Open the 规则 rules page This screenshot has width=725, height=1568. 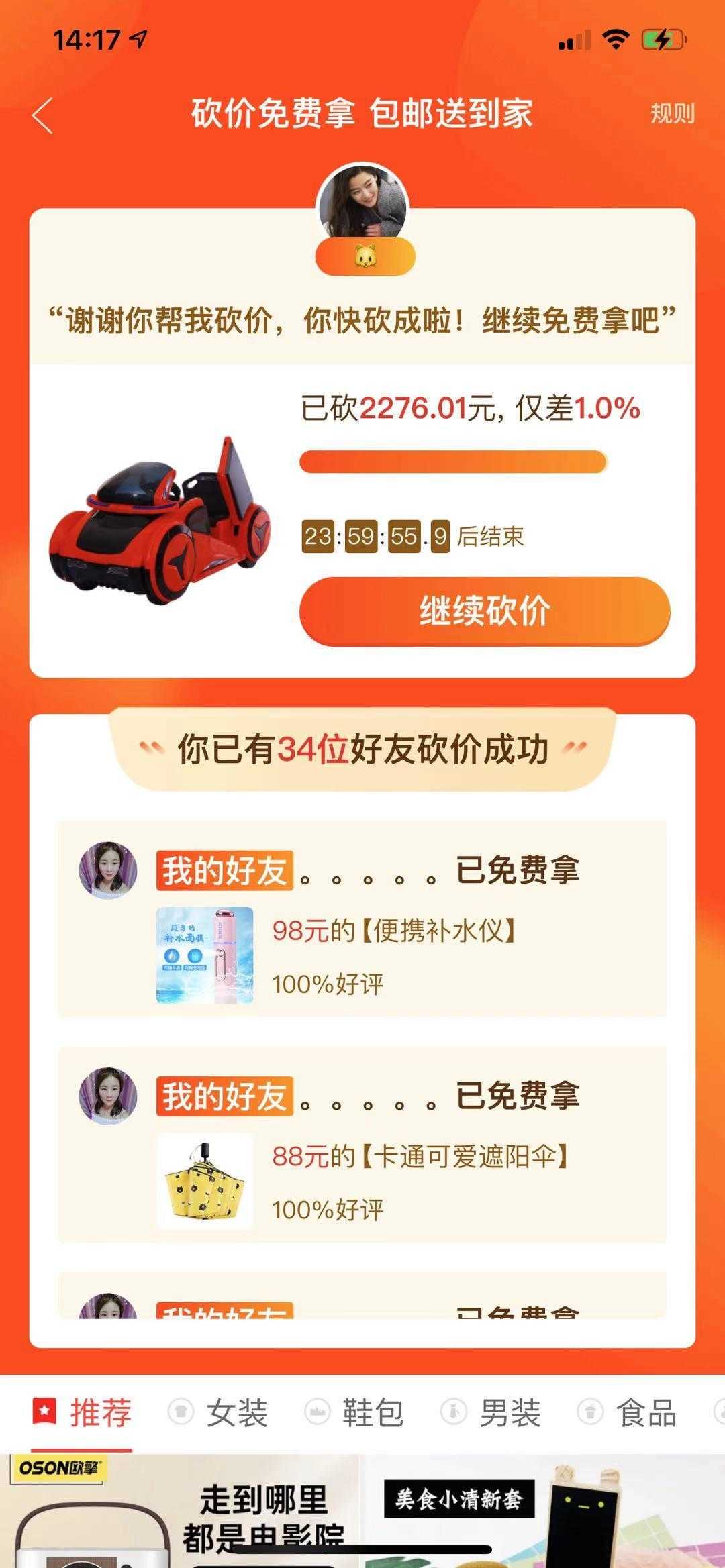[672, 113]
